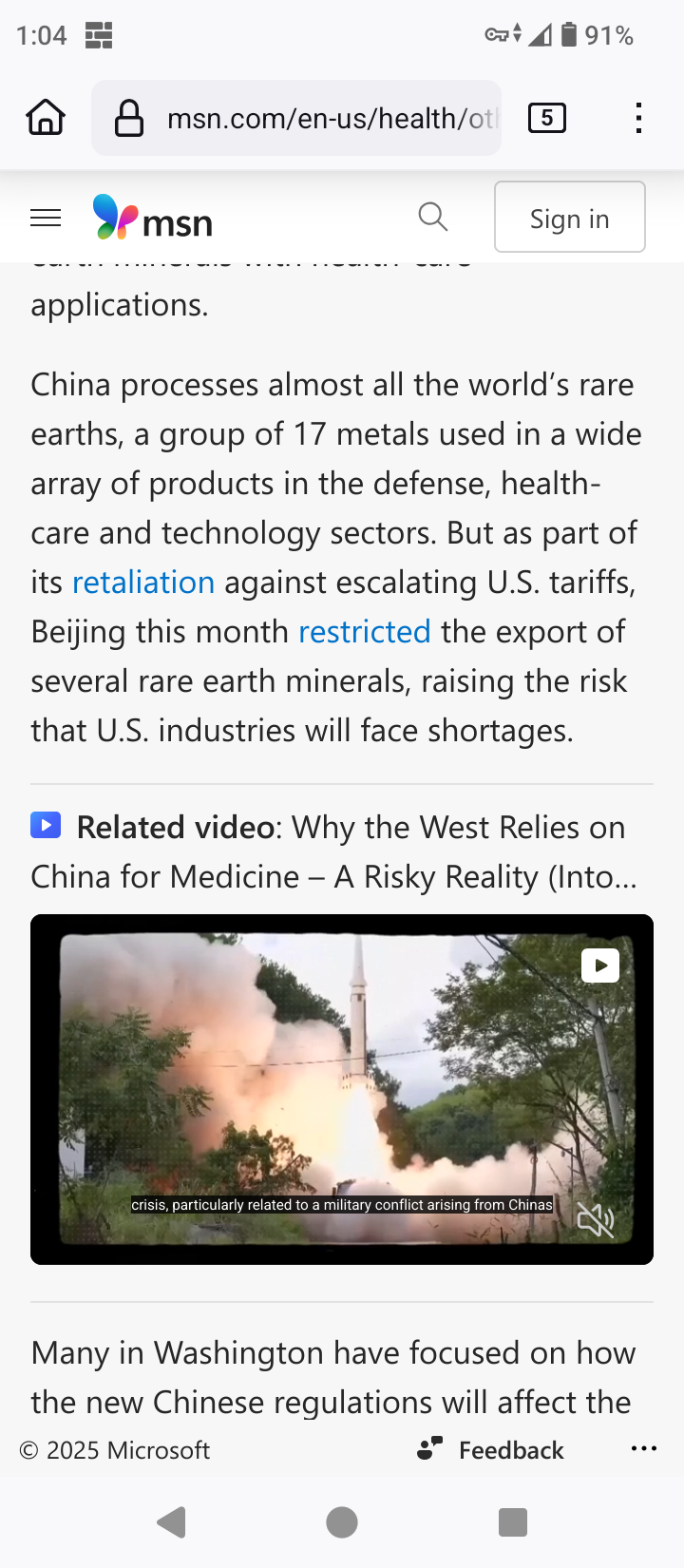Follow the "retaliation" link
Viewport: 684px width, 1568px height.
pos(143,582)
